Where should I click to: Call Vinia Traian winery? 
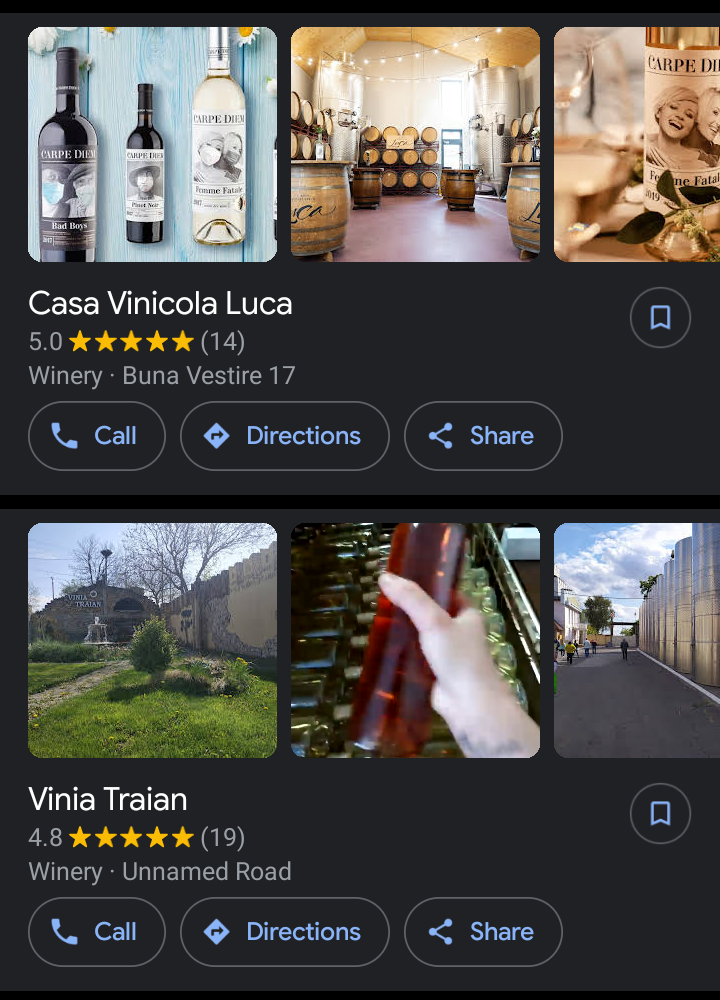(96, 932)
